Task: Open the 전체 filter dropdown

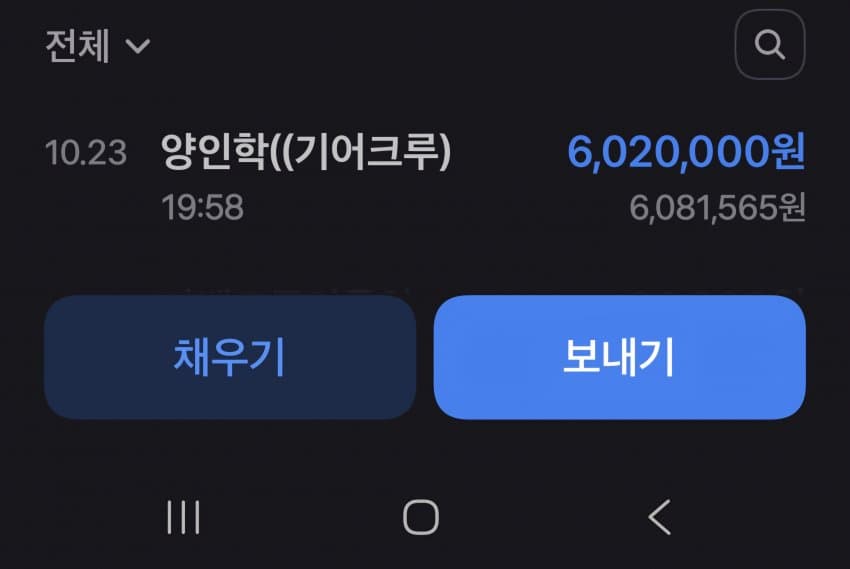Action: [x=97, y=47]
